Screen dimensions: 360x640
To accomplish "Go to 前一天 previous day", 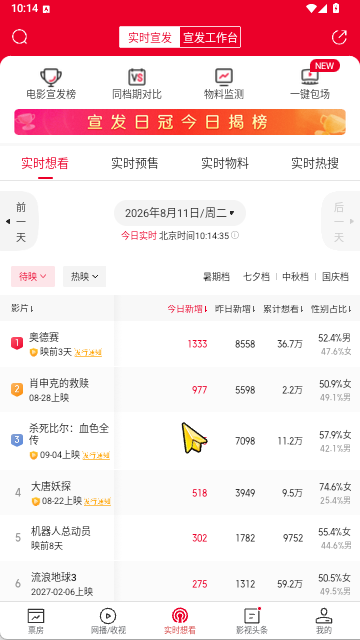I will (19, 222).
